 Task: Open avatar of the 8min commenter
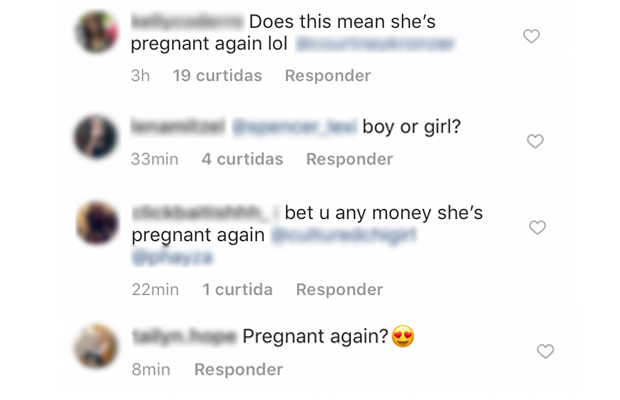pos(98,346)
